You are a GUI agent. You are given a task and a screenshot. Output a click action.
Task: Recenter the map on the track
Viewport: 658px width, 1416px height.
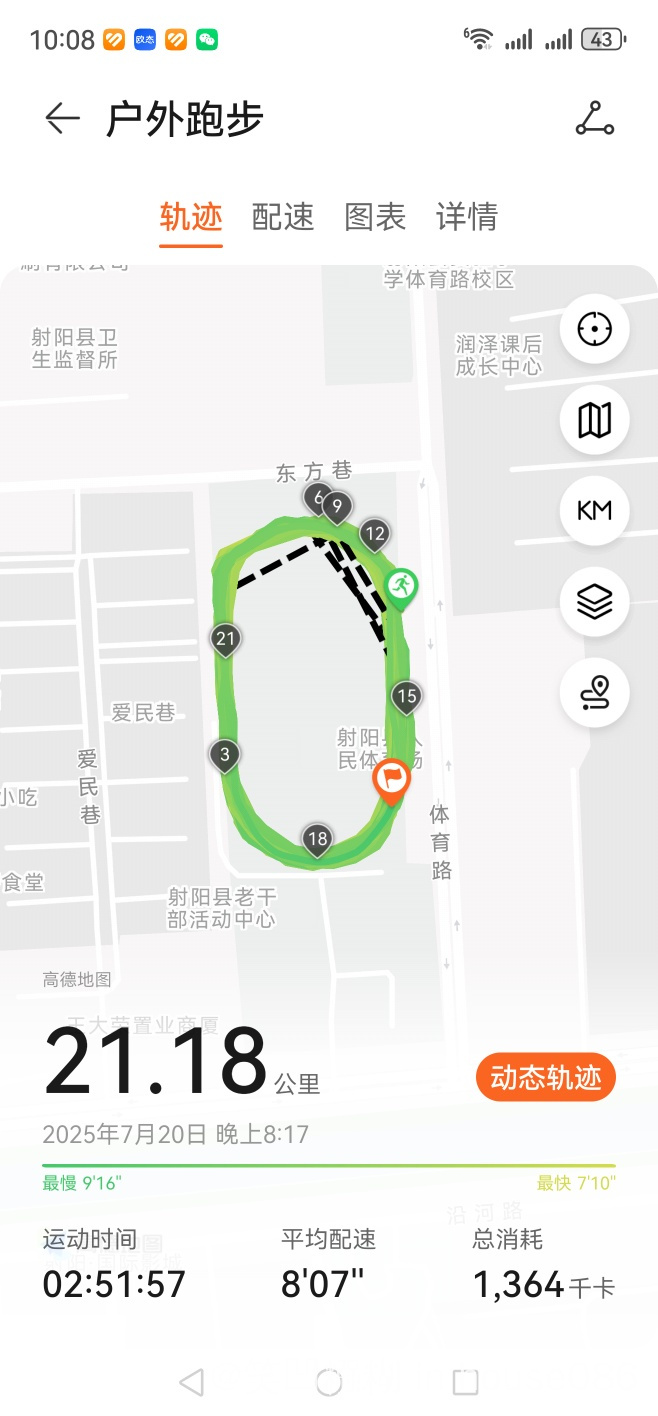click(x=594, y=329)
